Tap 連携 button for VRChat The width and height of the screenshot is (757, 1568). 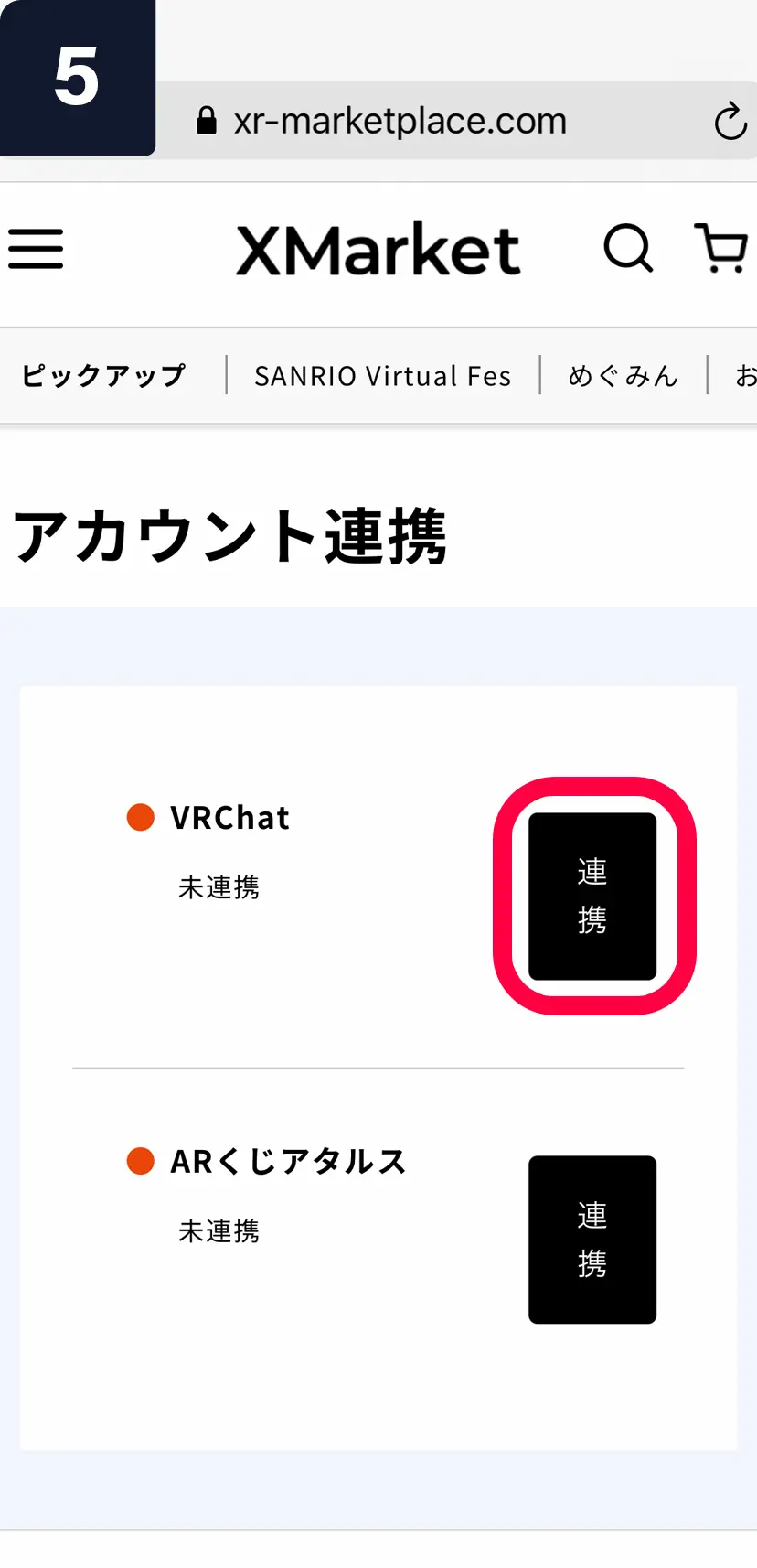click(592, 896)
